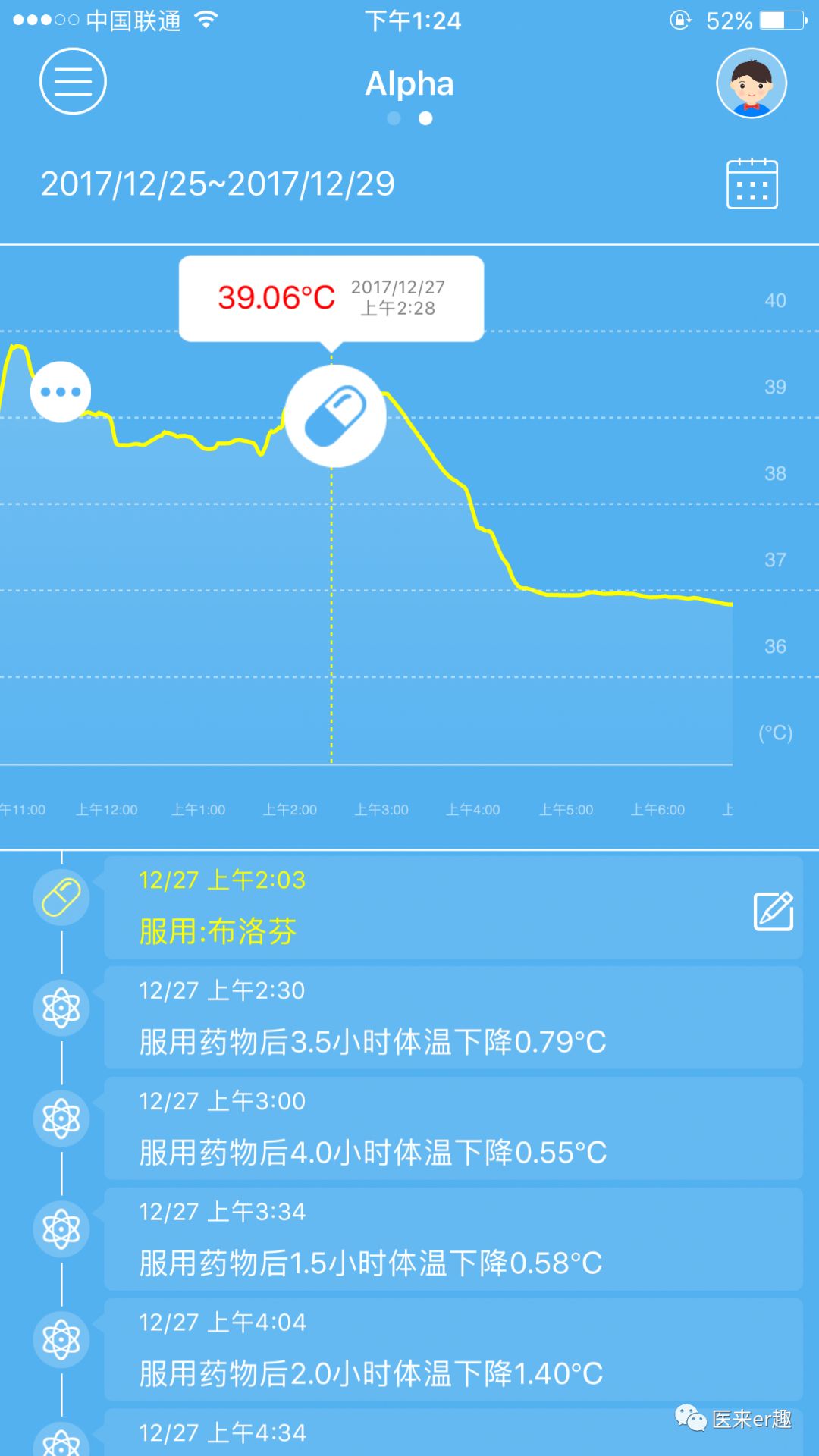
Task: Tap the 服用:布洛芬 text entry
Action: (x=220, y=931)
